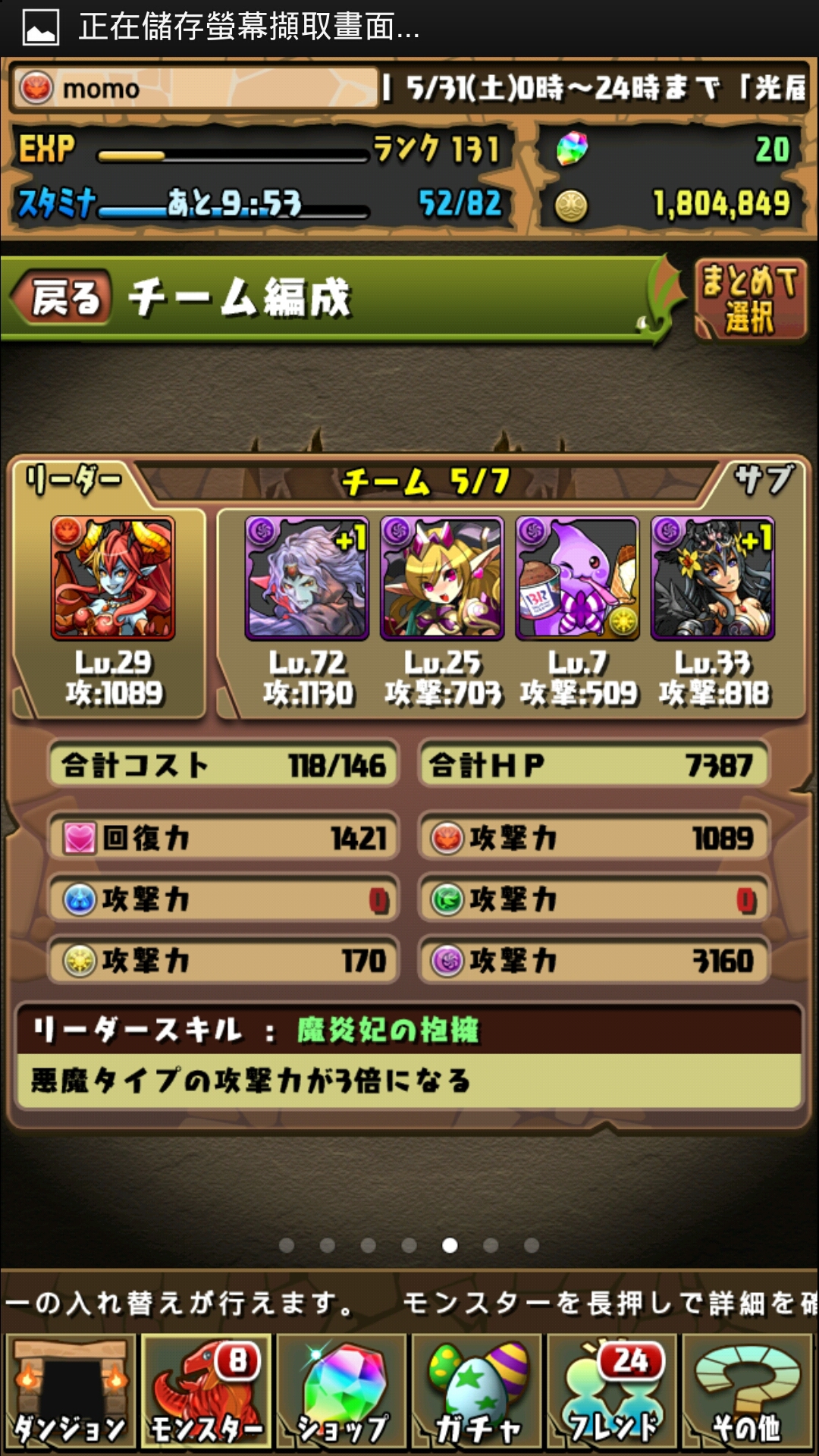Viewport: 819px width, 1456px height.
Task: Select the leader monster Lv.29
Action: point(113,579)
